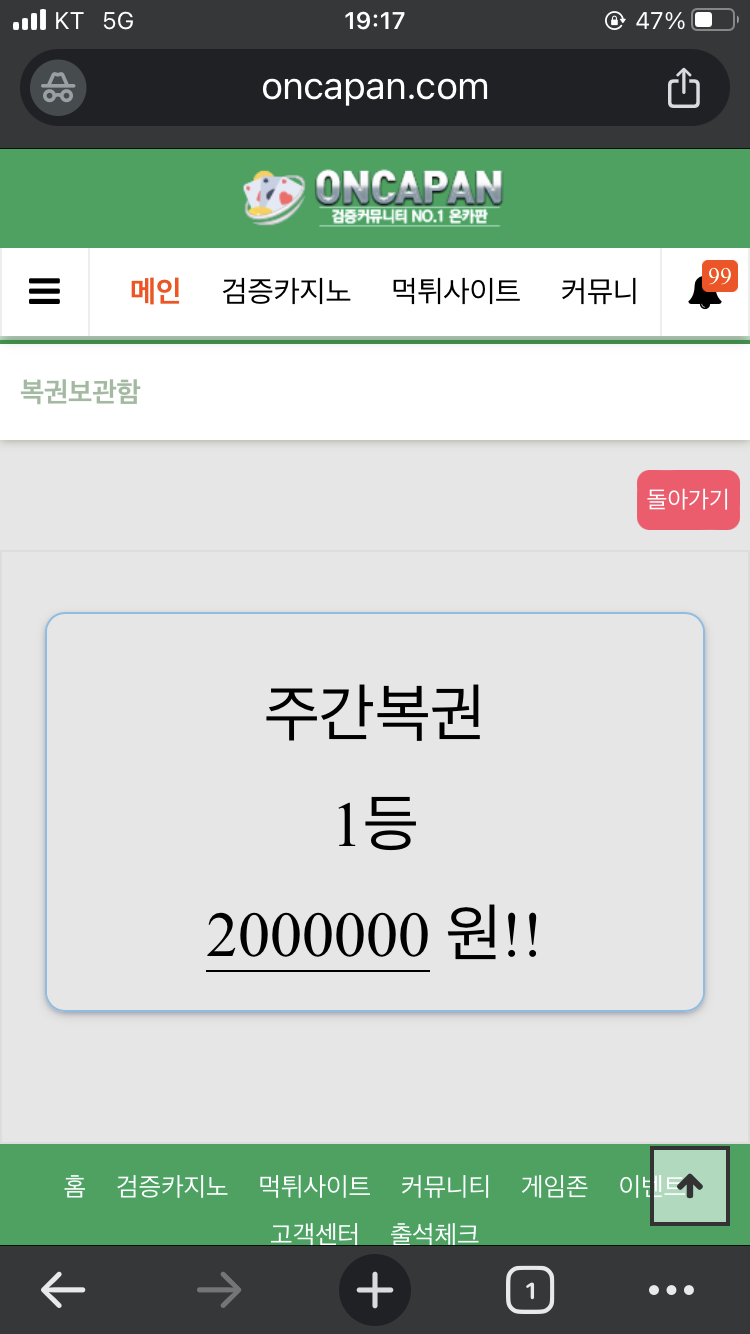Open a new browser tab

coord(375,1290)
